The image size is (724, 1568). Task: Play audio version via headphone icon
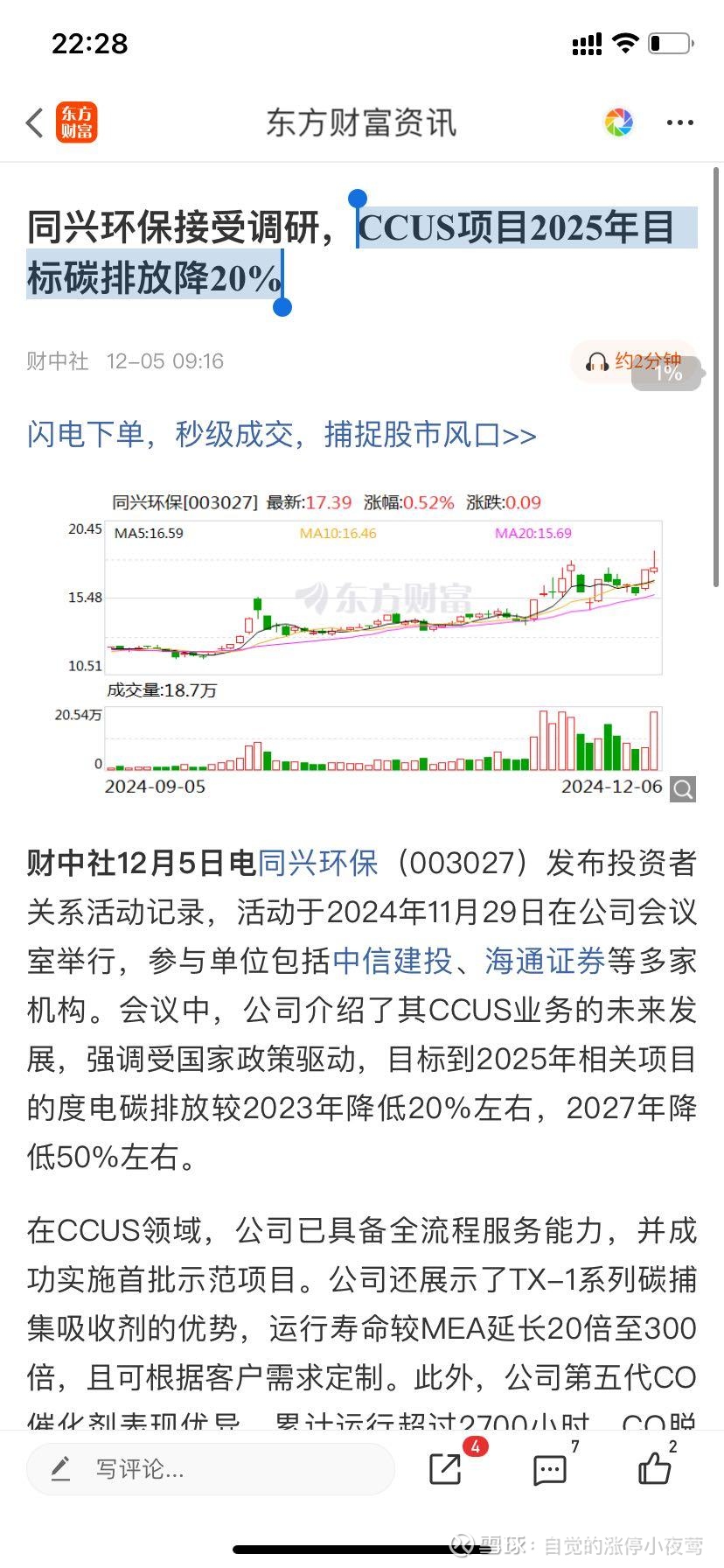point(597,361)
